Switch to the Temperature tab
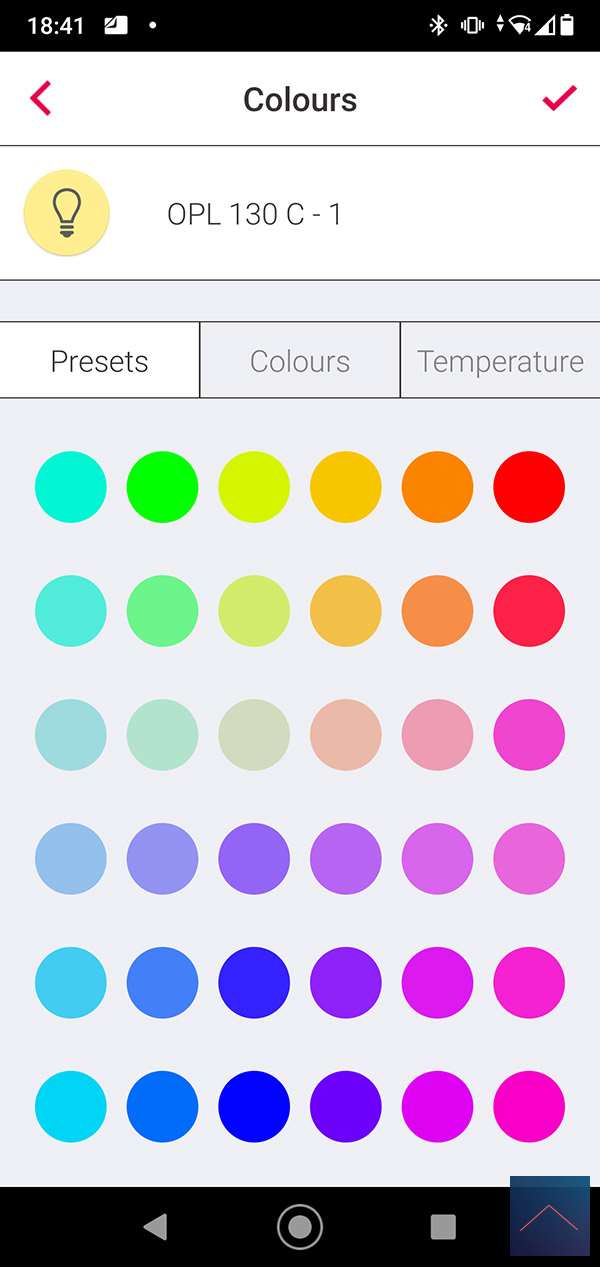The image size is (600, 1267). (500, 361)
